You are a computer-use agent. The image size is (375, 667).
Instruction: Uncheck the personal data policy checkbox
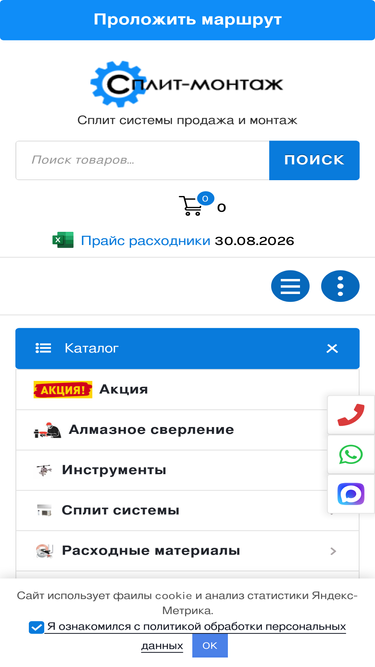(36, 627)
